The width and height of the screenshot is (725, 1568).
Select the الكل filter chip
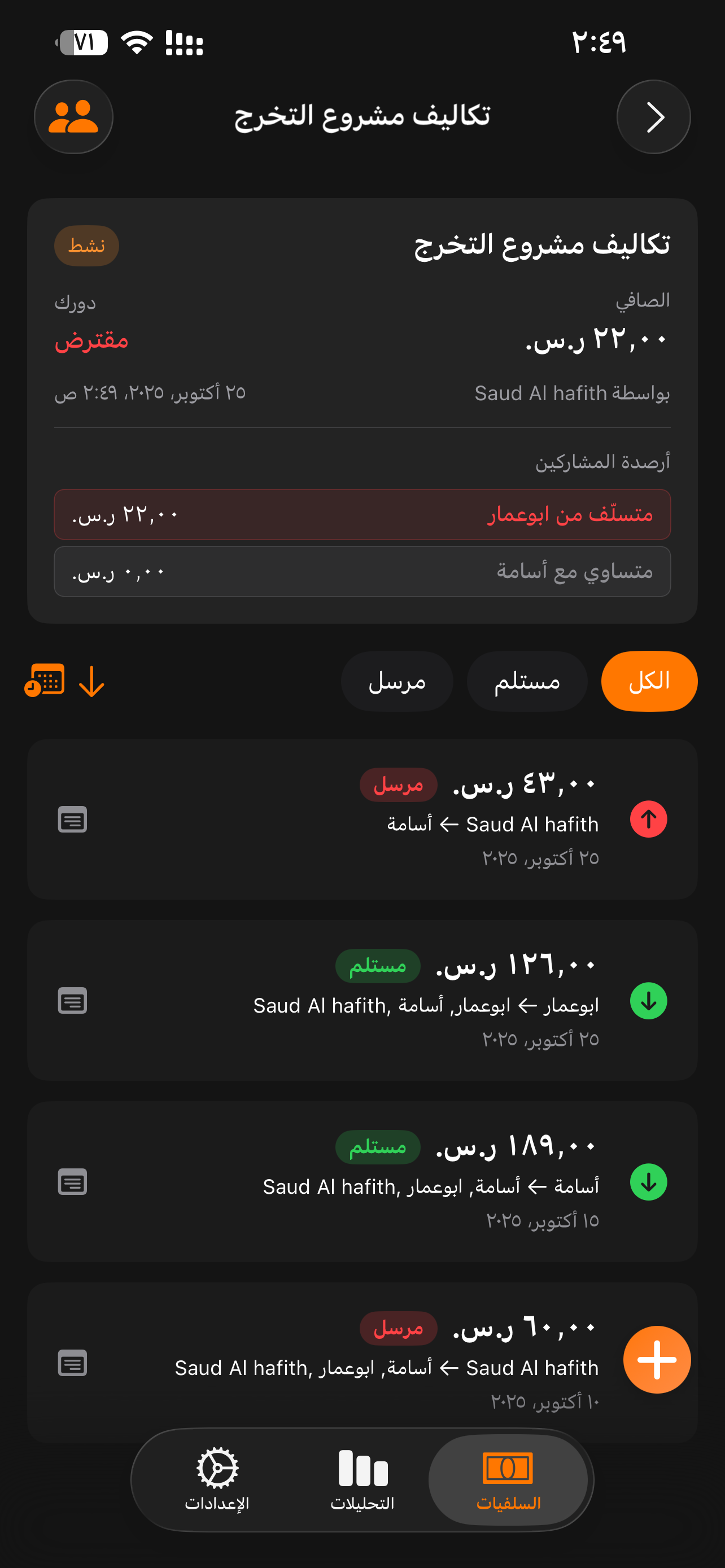point(649,681)
